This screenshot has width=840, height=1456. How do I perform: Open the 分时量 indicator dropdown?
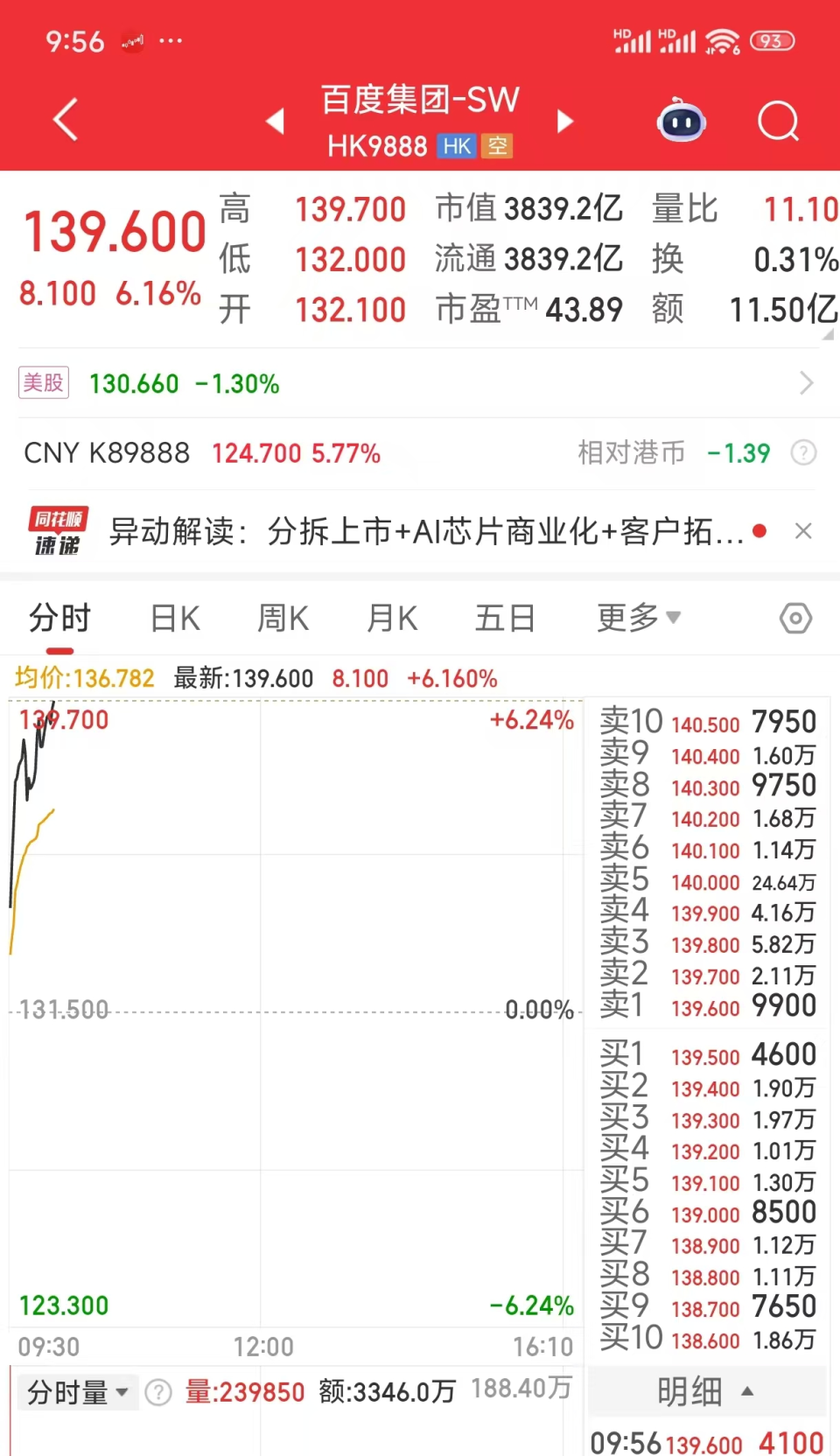tap(77, 1391)
